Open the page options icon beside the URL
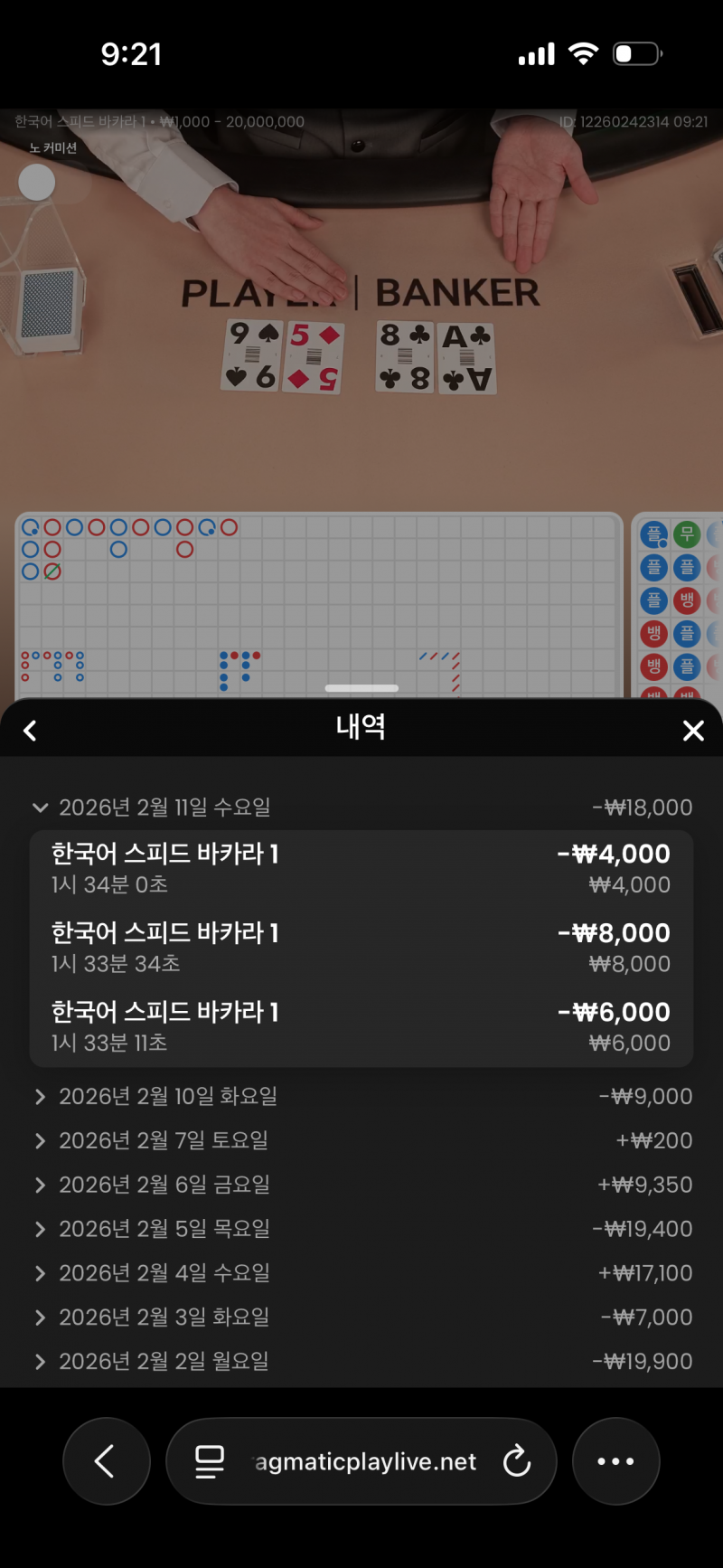This screenshot has height=1568, width=723. pos(210,1461)
